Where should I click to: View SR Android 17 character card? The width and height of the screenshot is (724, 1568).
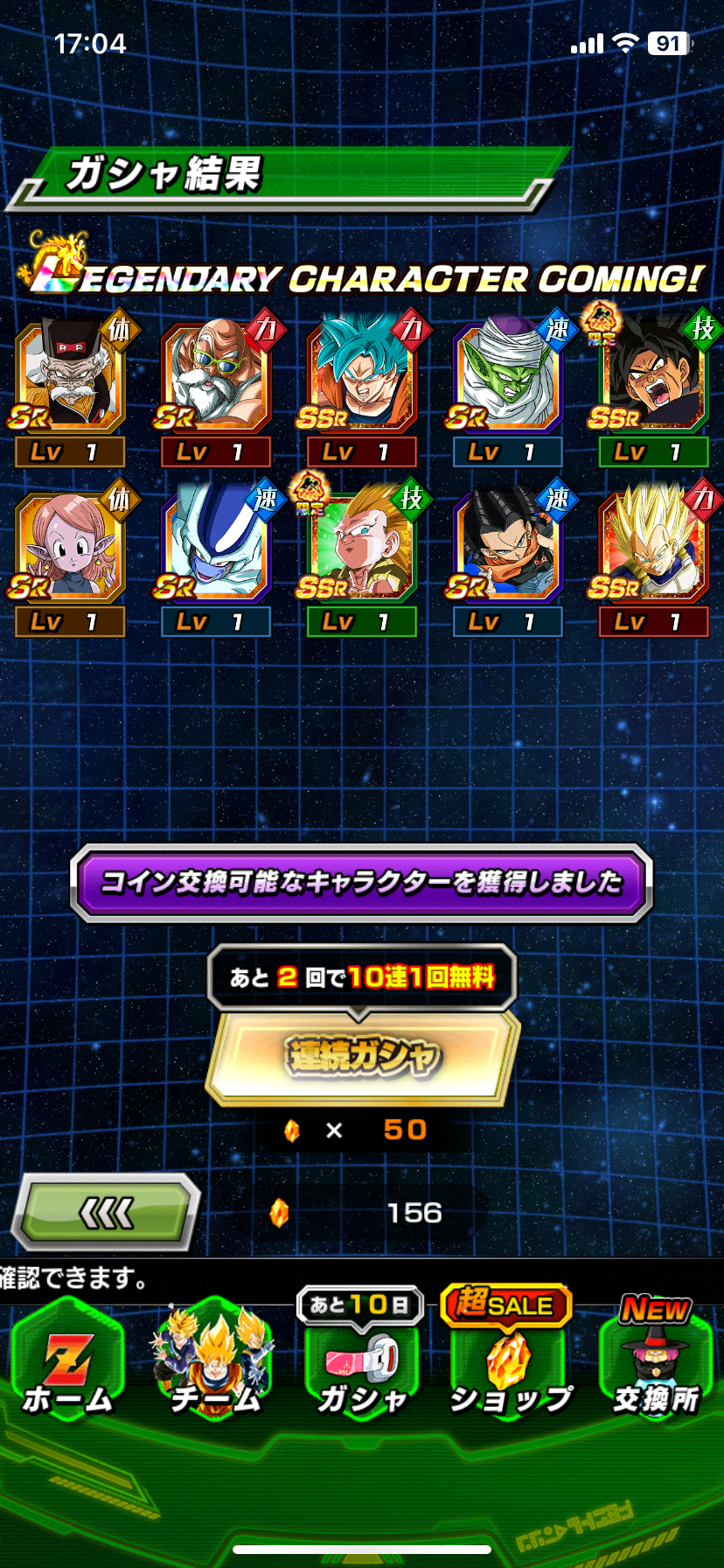[507, 548]
